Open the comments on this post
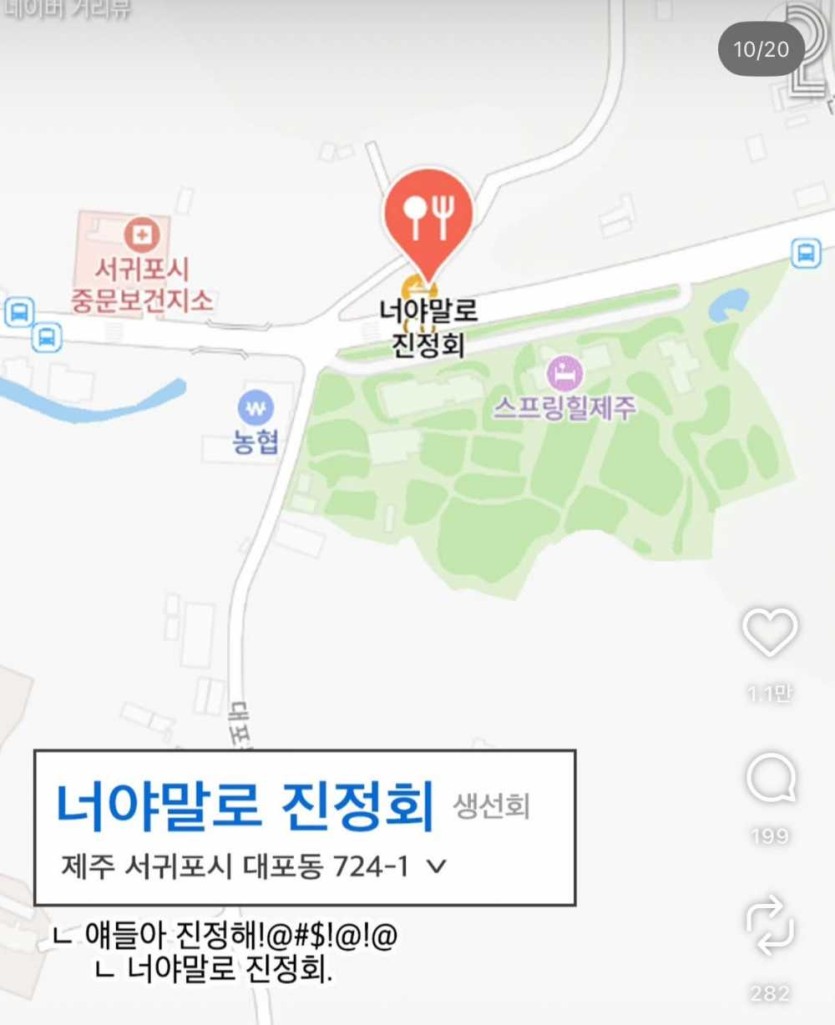Viewport: 835px width, 1025px height. (x=770, y=779)
